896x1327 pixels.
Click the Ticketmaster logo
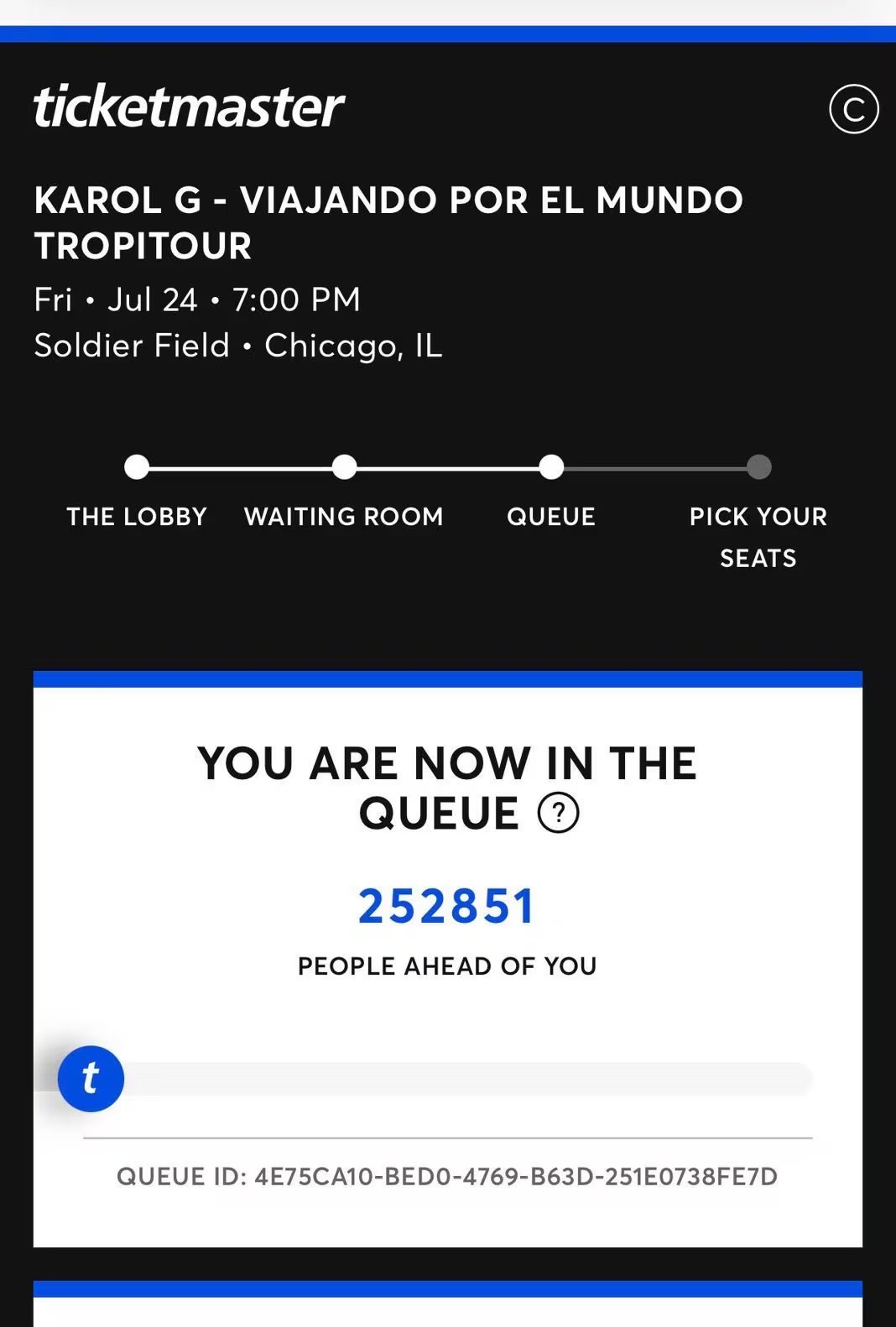189,107
